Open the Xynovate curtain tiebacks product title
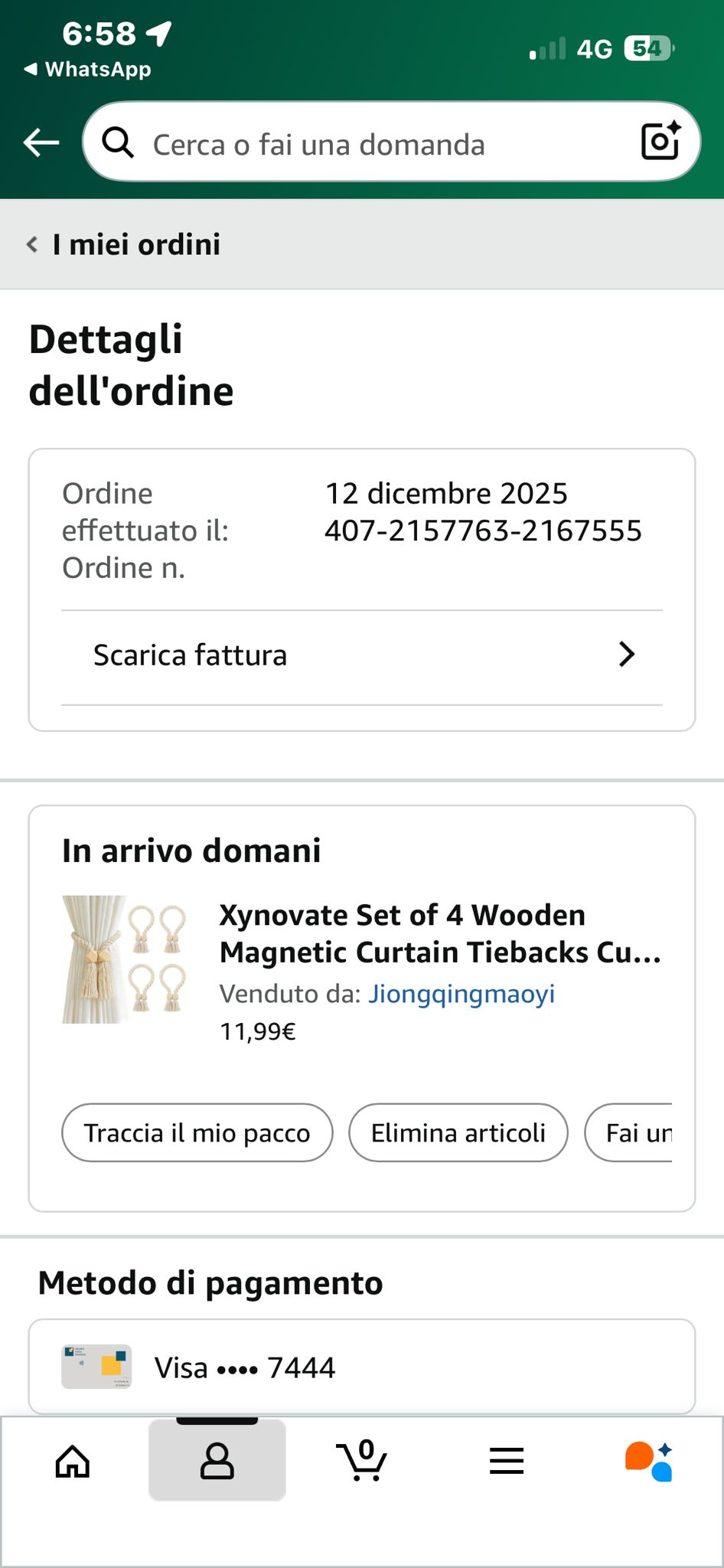Screen dimensions: 724x1568 (439, 933)
